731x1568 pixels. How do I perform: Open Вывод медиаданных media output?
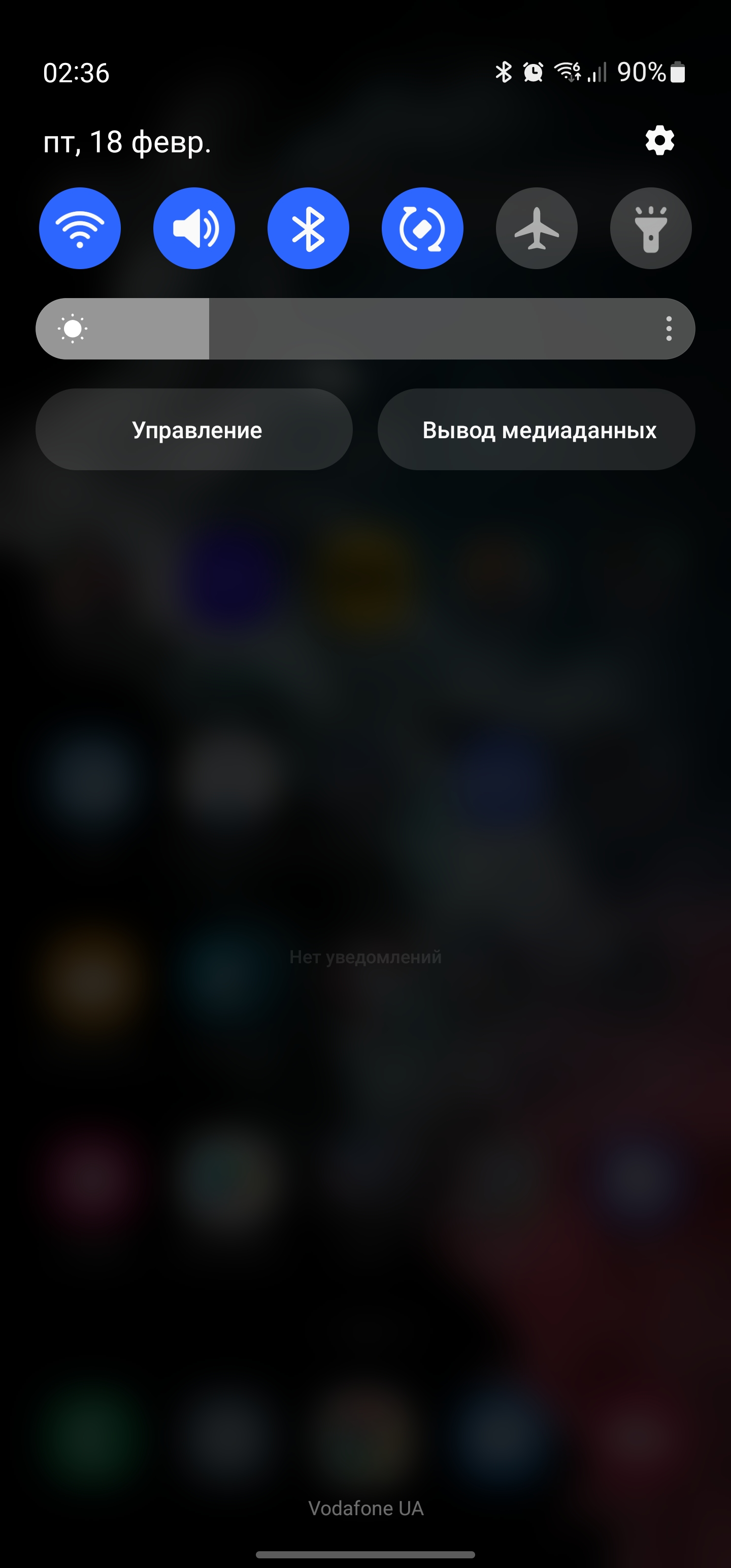536,430
